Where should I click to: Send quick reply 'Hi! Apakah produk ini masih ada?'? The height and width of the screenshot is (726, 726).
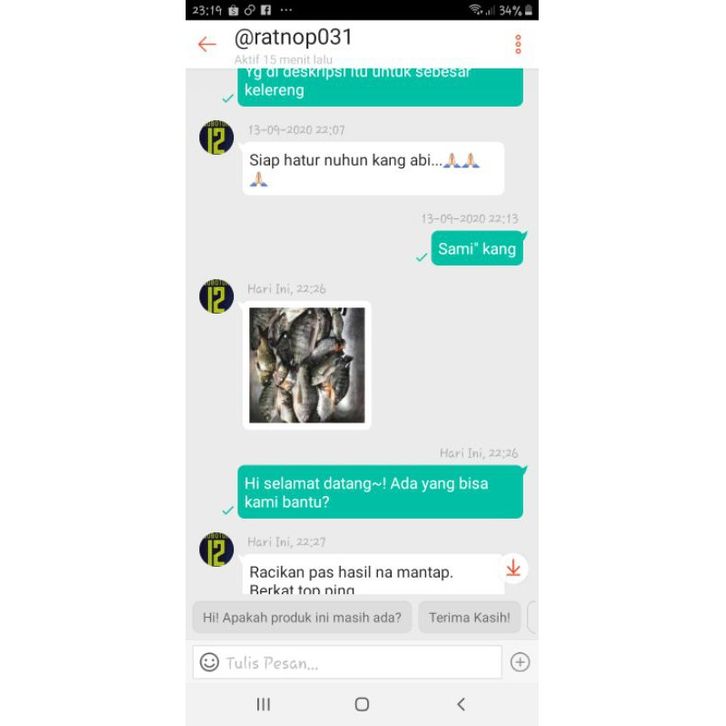tap(301, 617)
